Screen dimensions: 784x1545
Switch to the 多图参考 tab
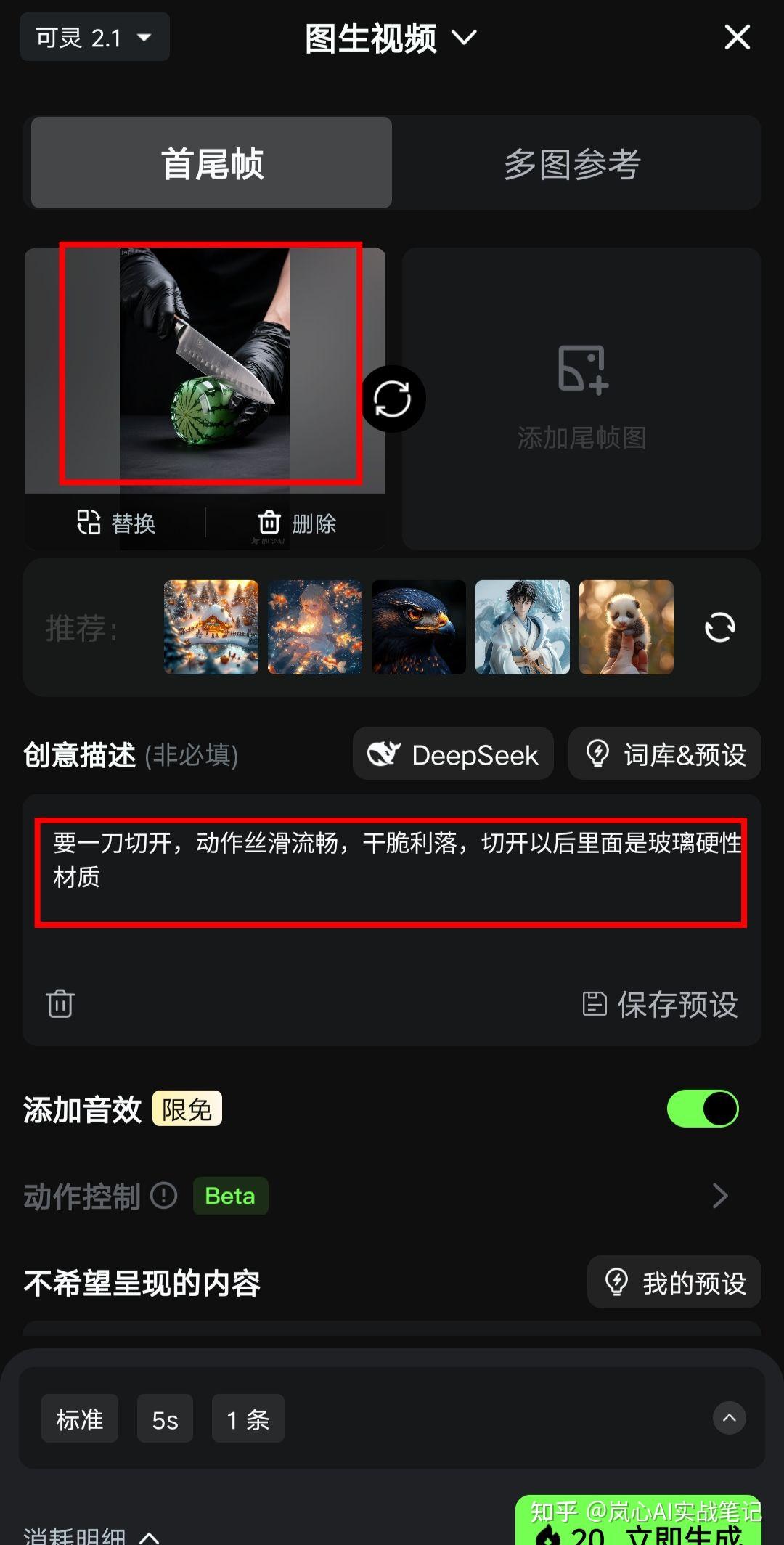pyautogui.click(x=573, y=164)
